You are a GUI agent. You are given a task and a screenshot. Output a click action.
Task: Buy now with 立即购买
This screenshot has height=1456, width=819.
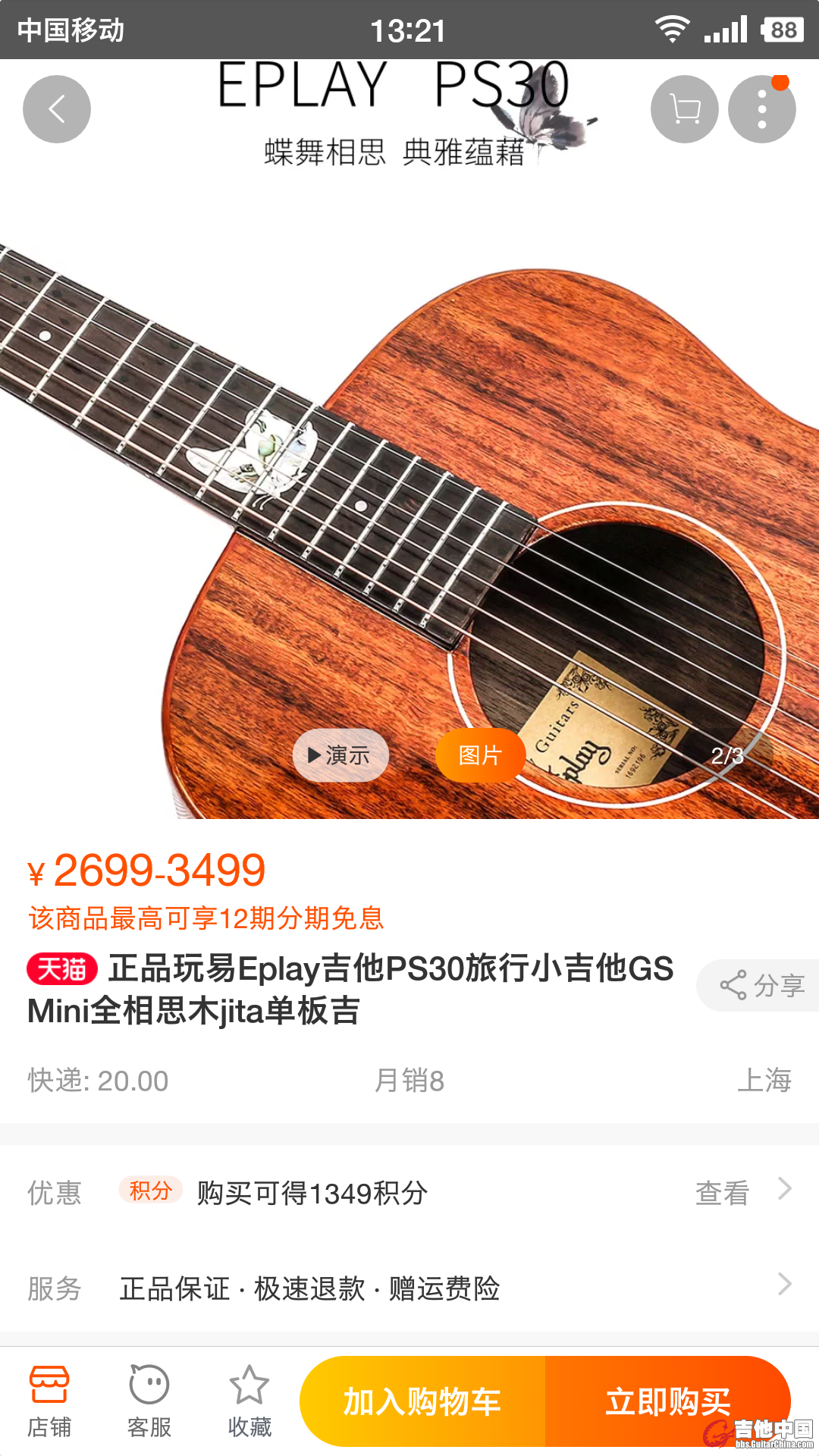667,1401
